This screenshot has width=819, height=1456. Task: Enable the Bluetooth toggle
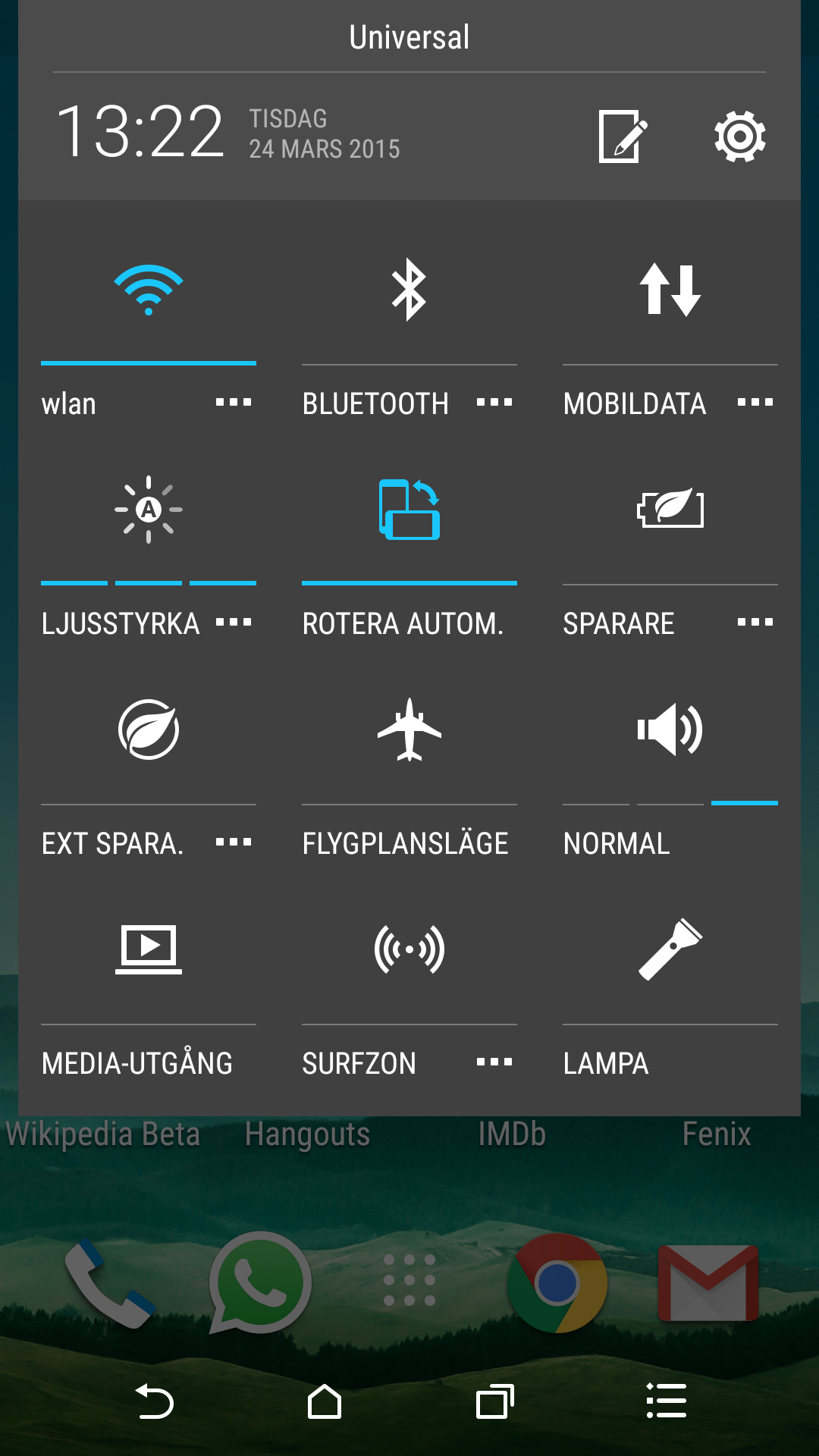click(409, 290)
